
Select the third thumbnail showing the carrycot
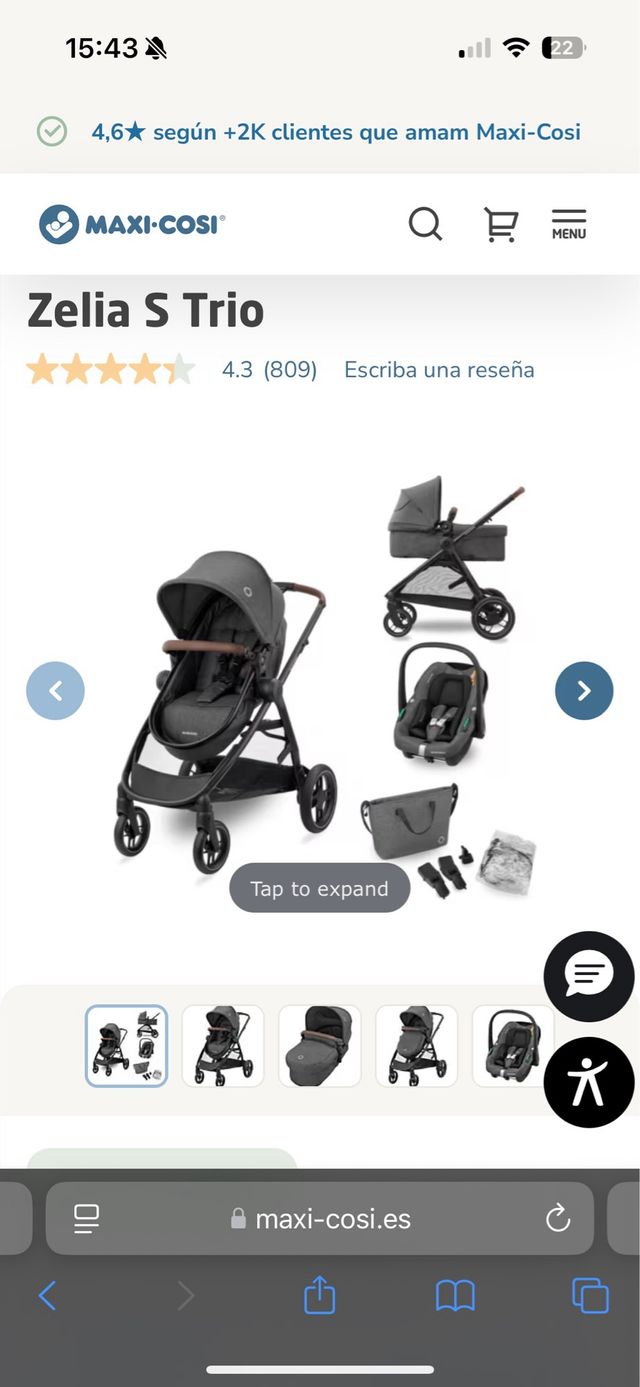click(320, 1046)
